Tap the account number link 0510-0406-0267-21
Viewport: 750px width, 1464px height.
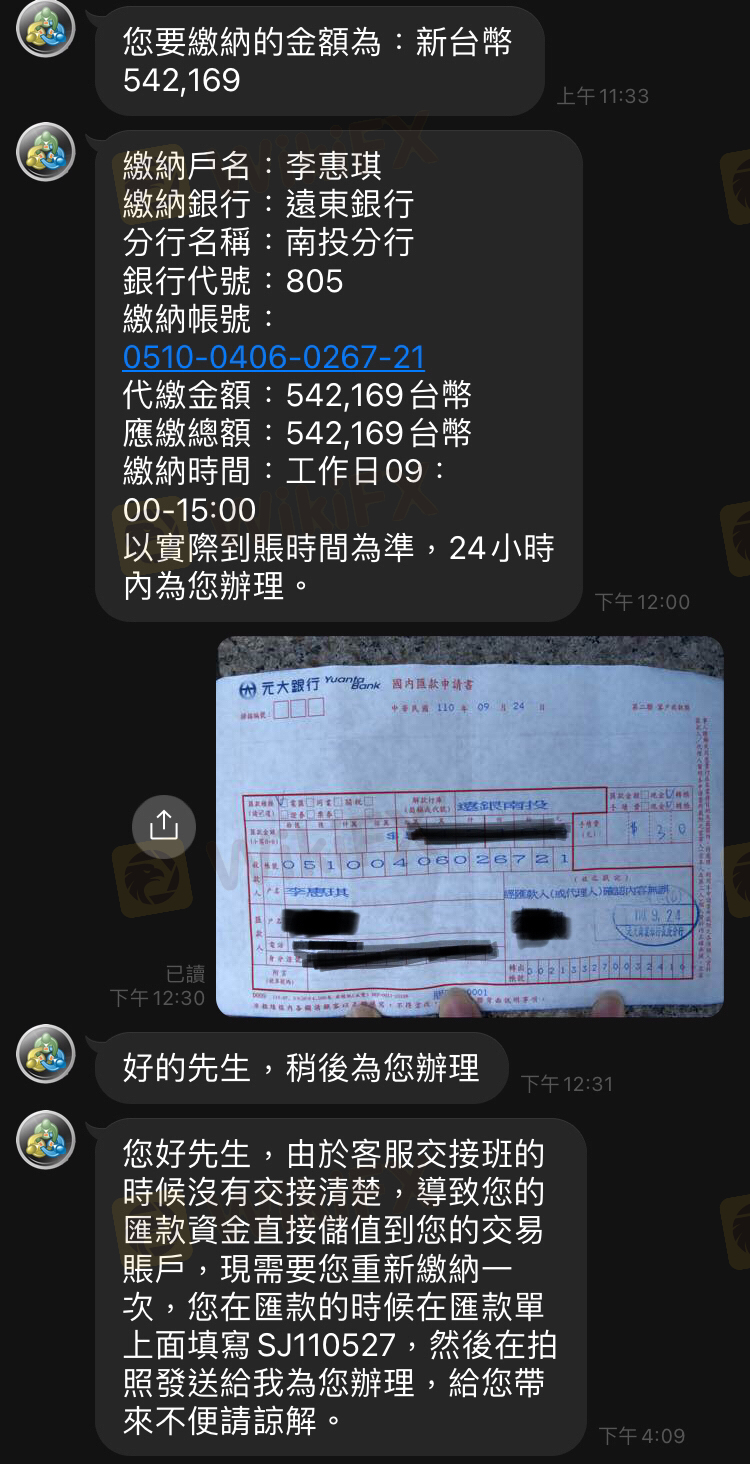[x=274, y=357]
